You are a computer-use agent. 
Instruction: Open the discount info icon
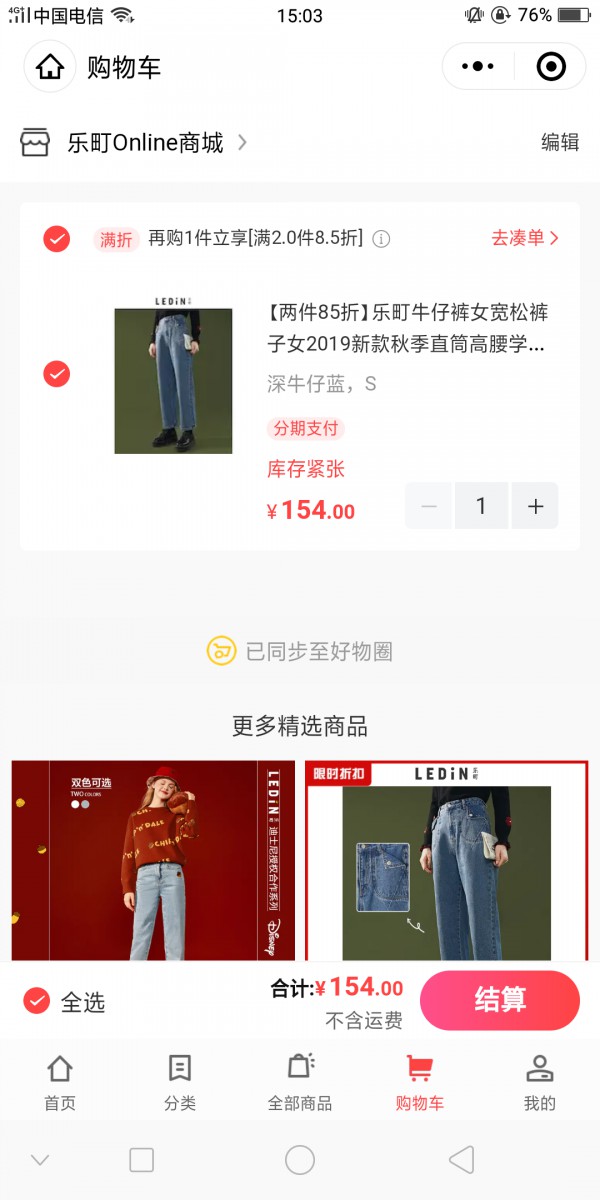coord(381,239)
